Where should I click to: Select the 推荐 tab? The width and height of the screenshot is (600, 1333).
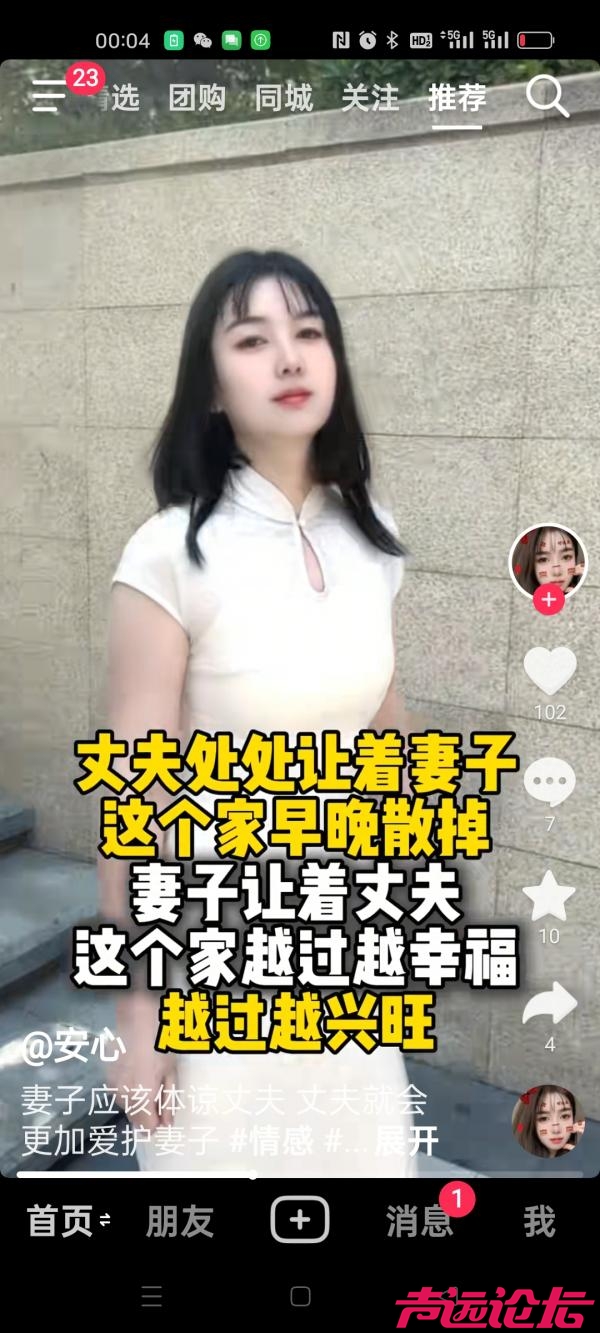point(457,98)
